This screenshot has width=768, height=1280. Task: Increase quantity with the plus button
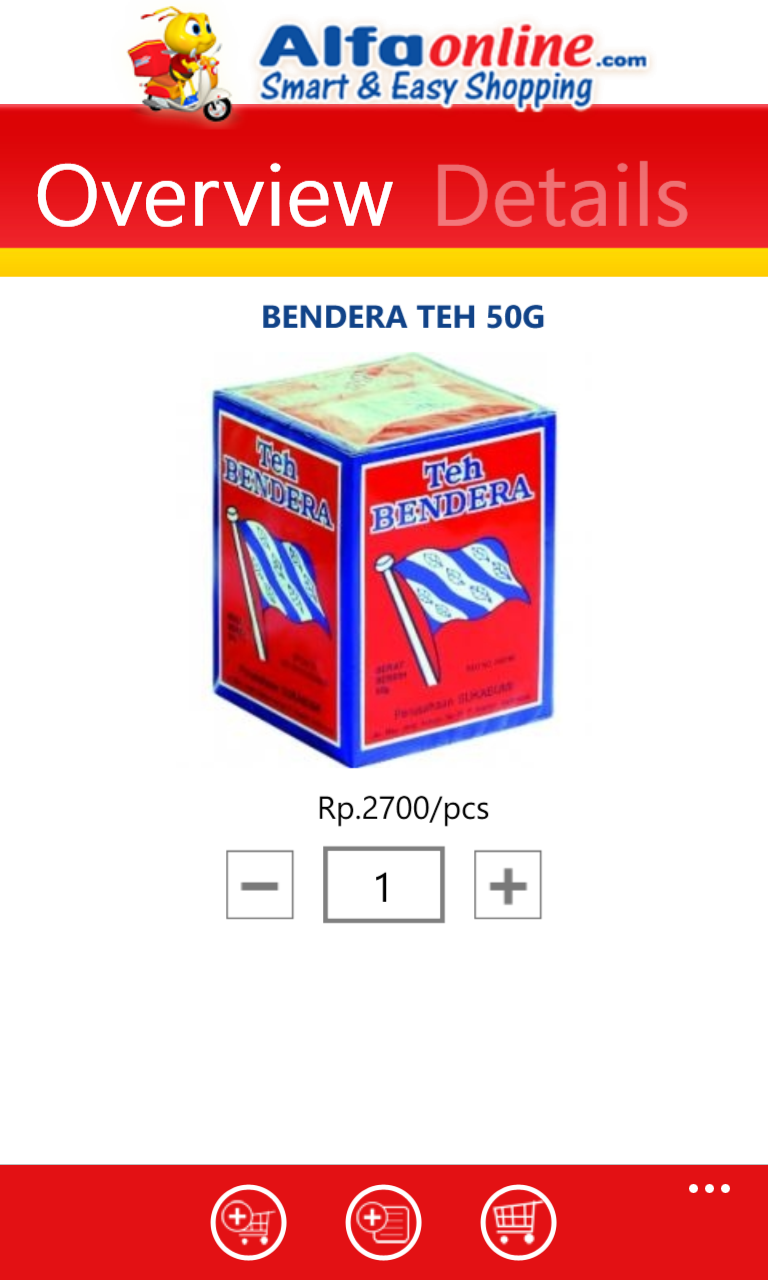click(x=508, y=885)
